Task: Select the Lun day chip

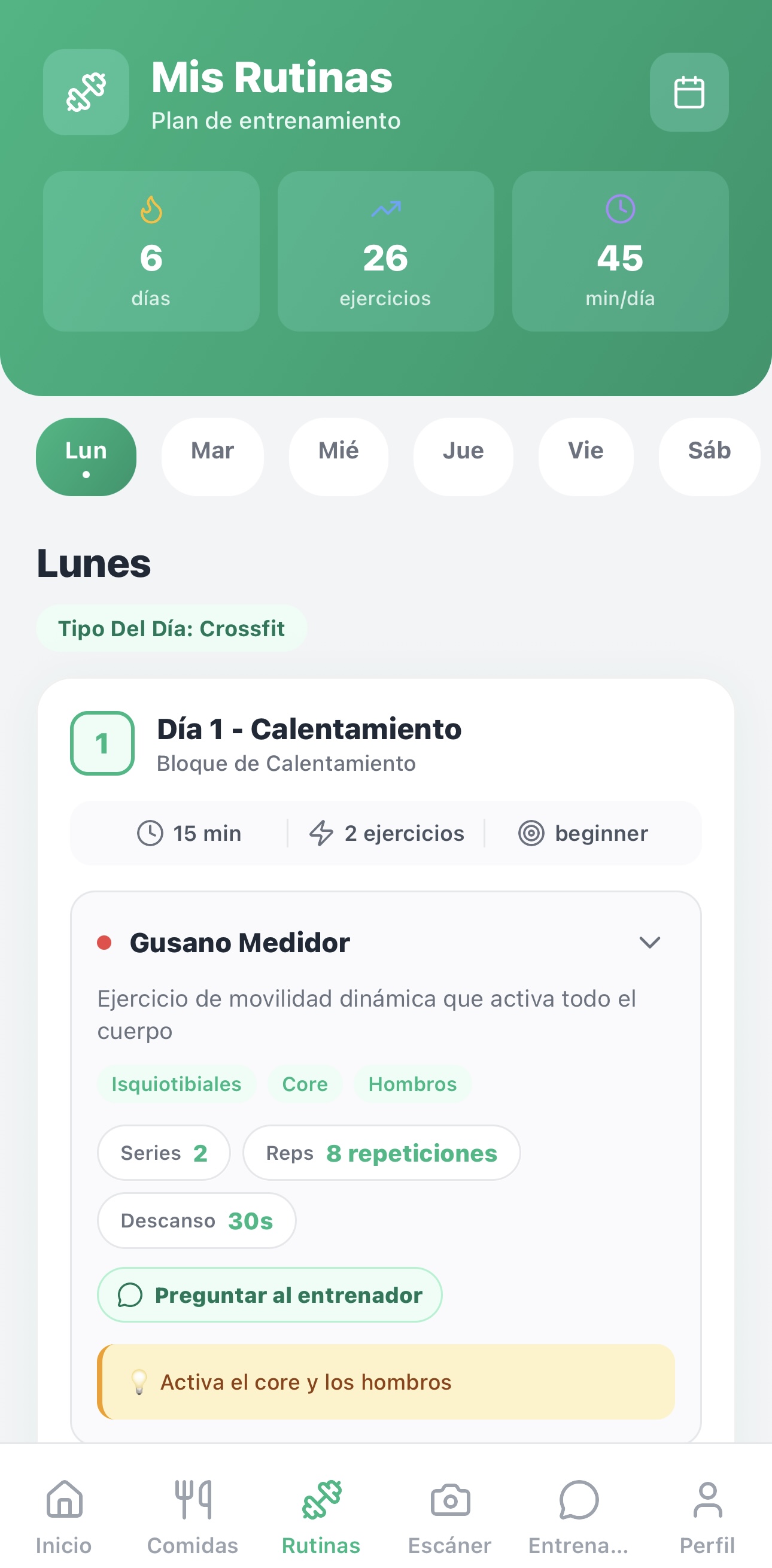Action: (x=86, y=457)
